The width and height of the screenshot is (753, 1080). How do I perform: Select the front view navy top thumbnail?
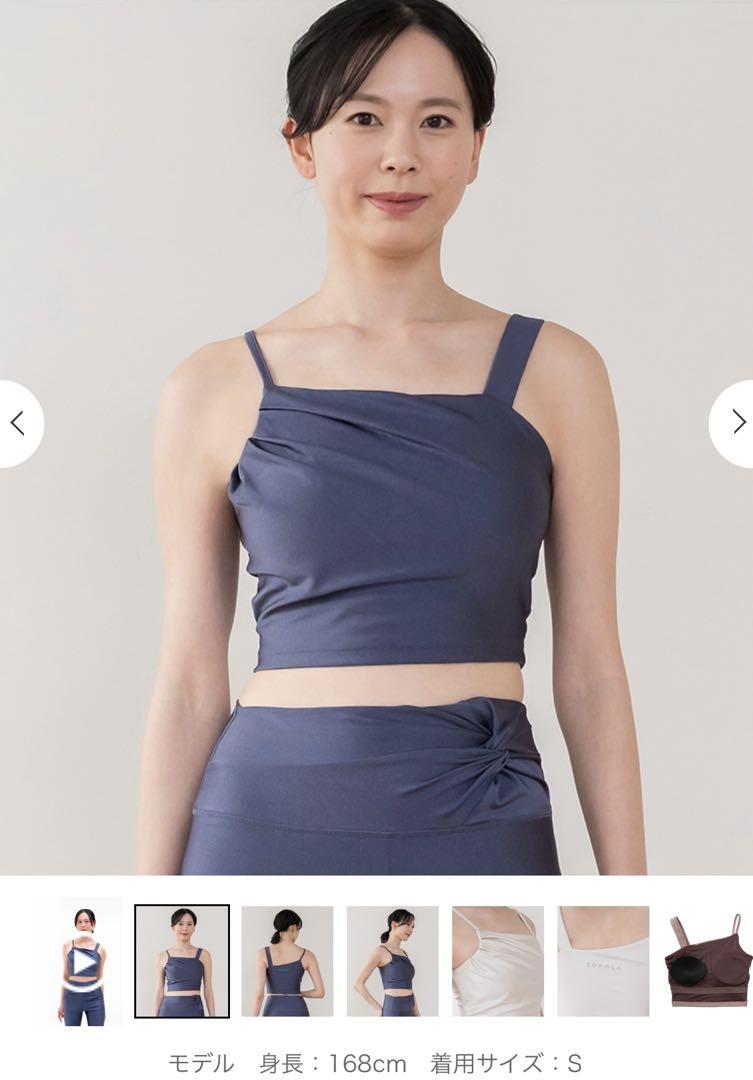coord(182,961)
